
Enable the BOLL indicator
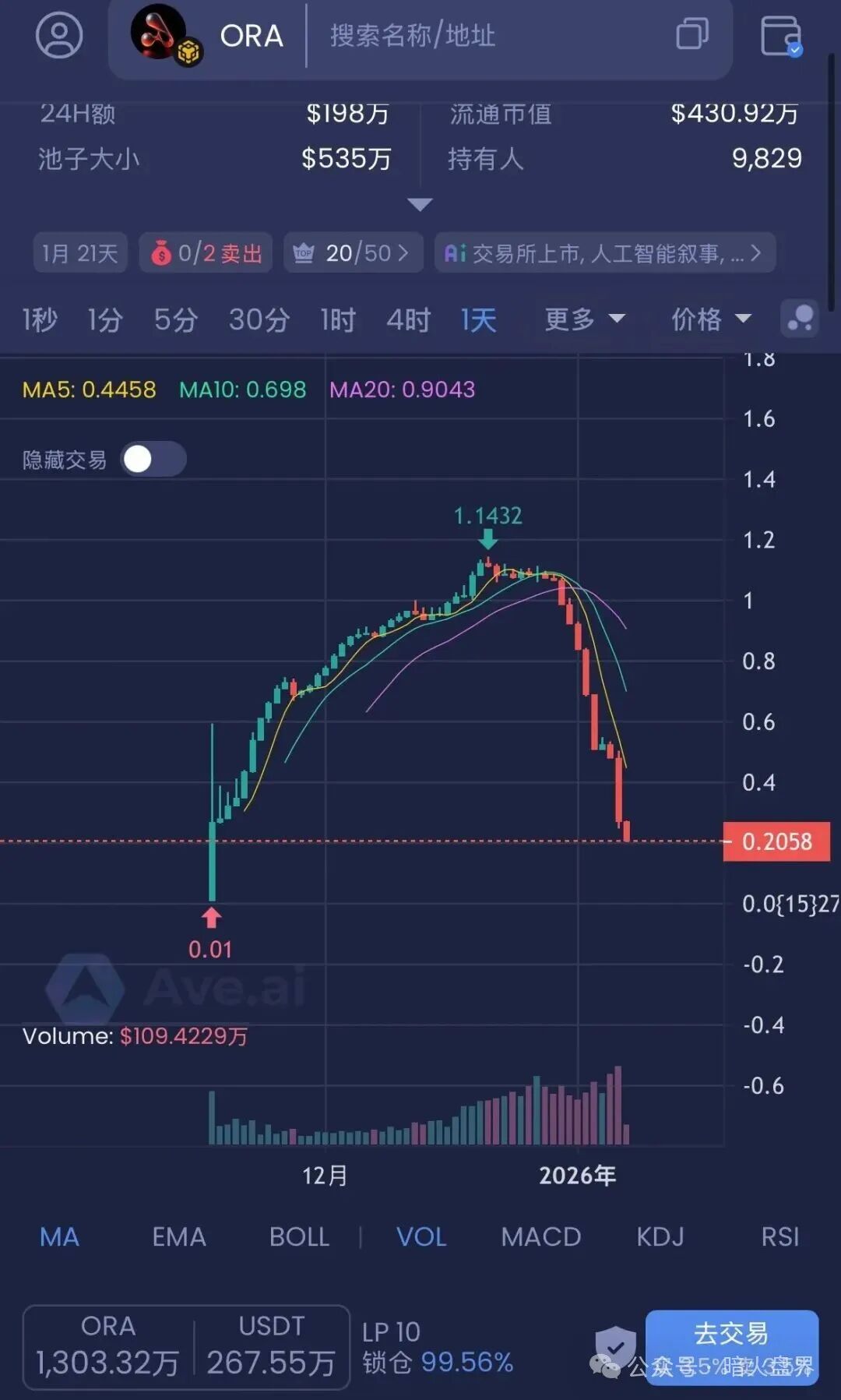[299, 1236]
